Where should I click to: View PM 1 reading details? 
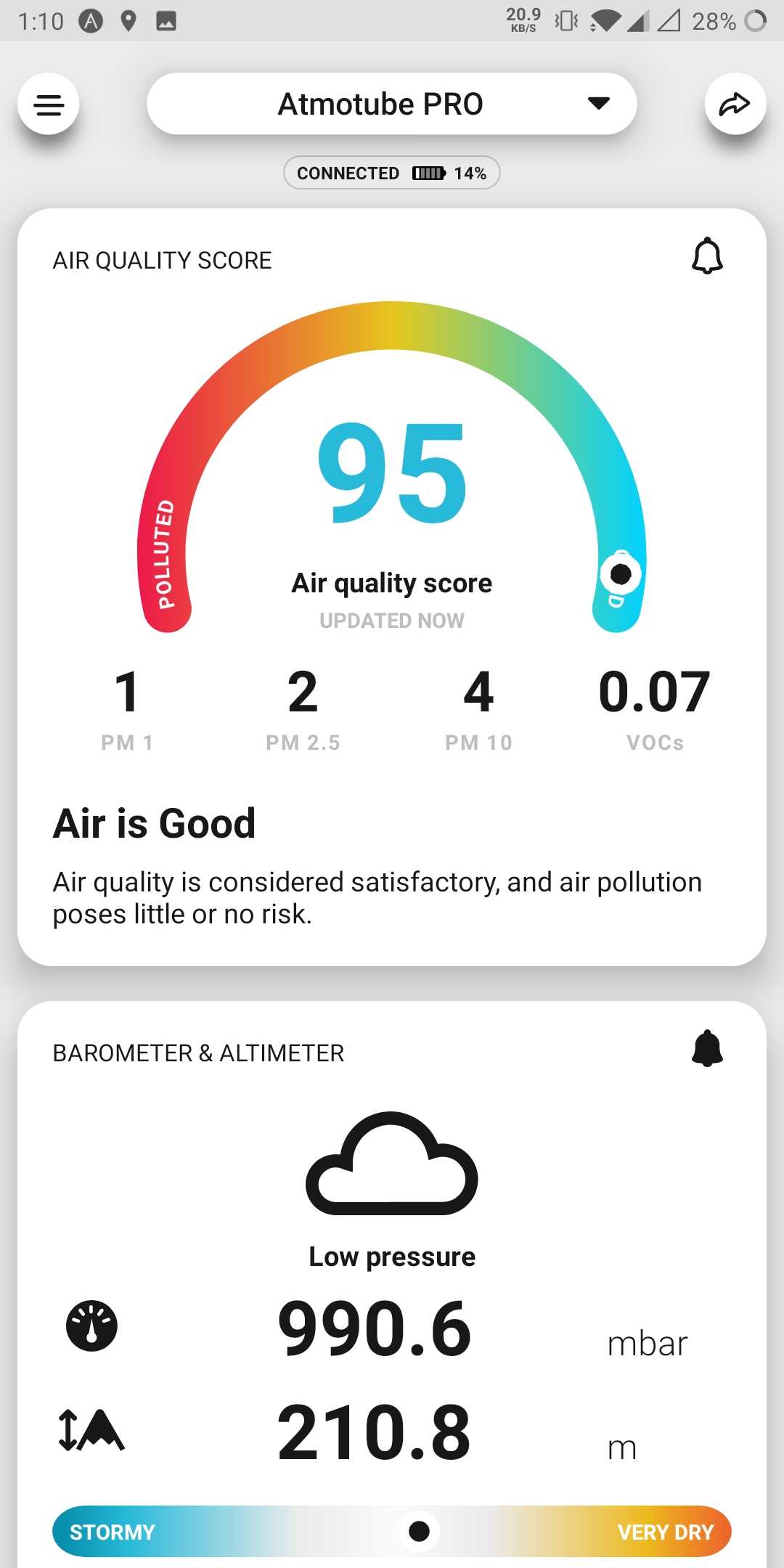[127, 708]
